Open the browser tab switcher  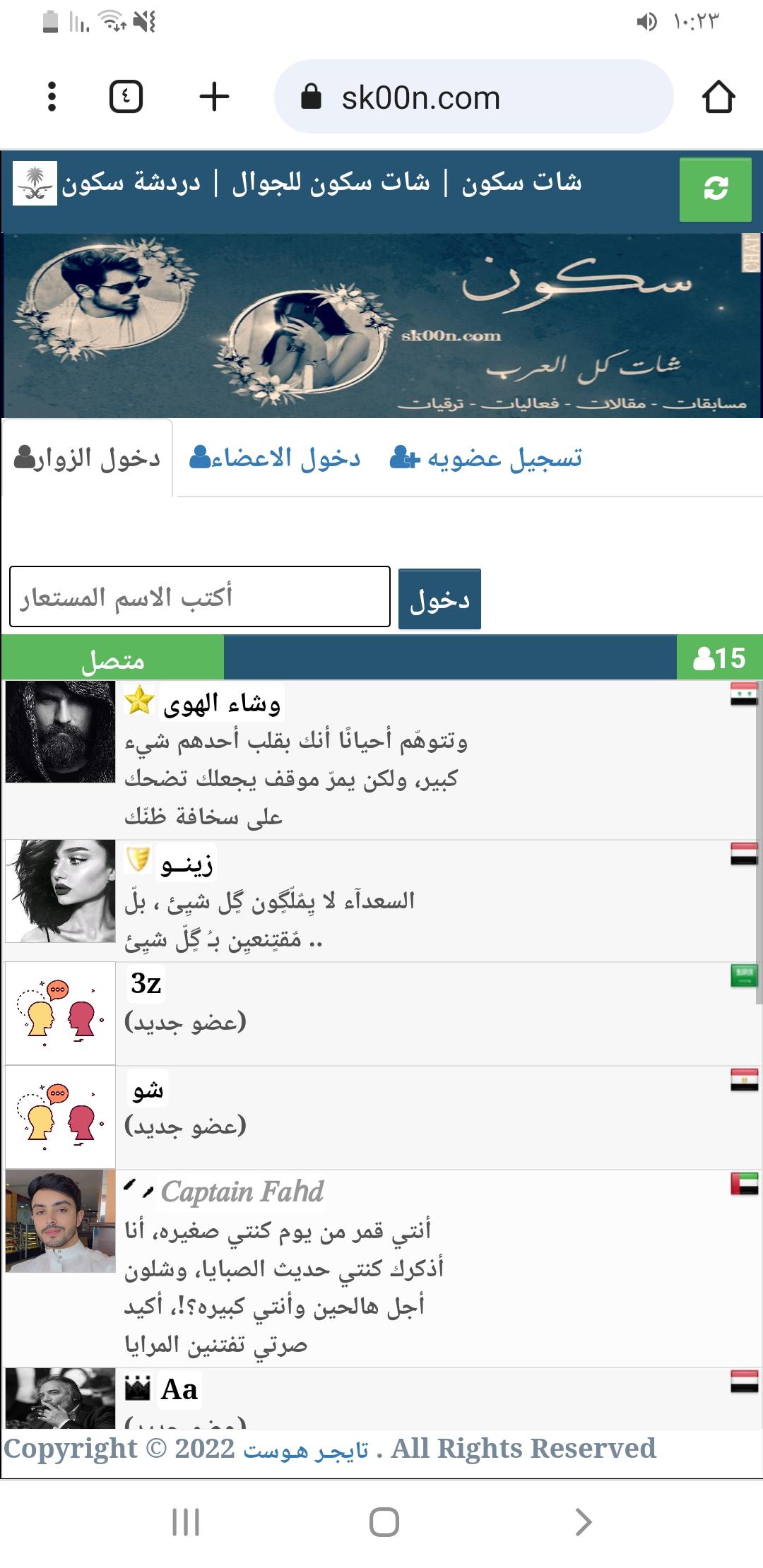pyautogui.click(x=126, y=97)
